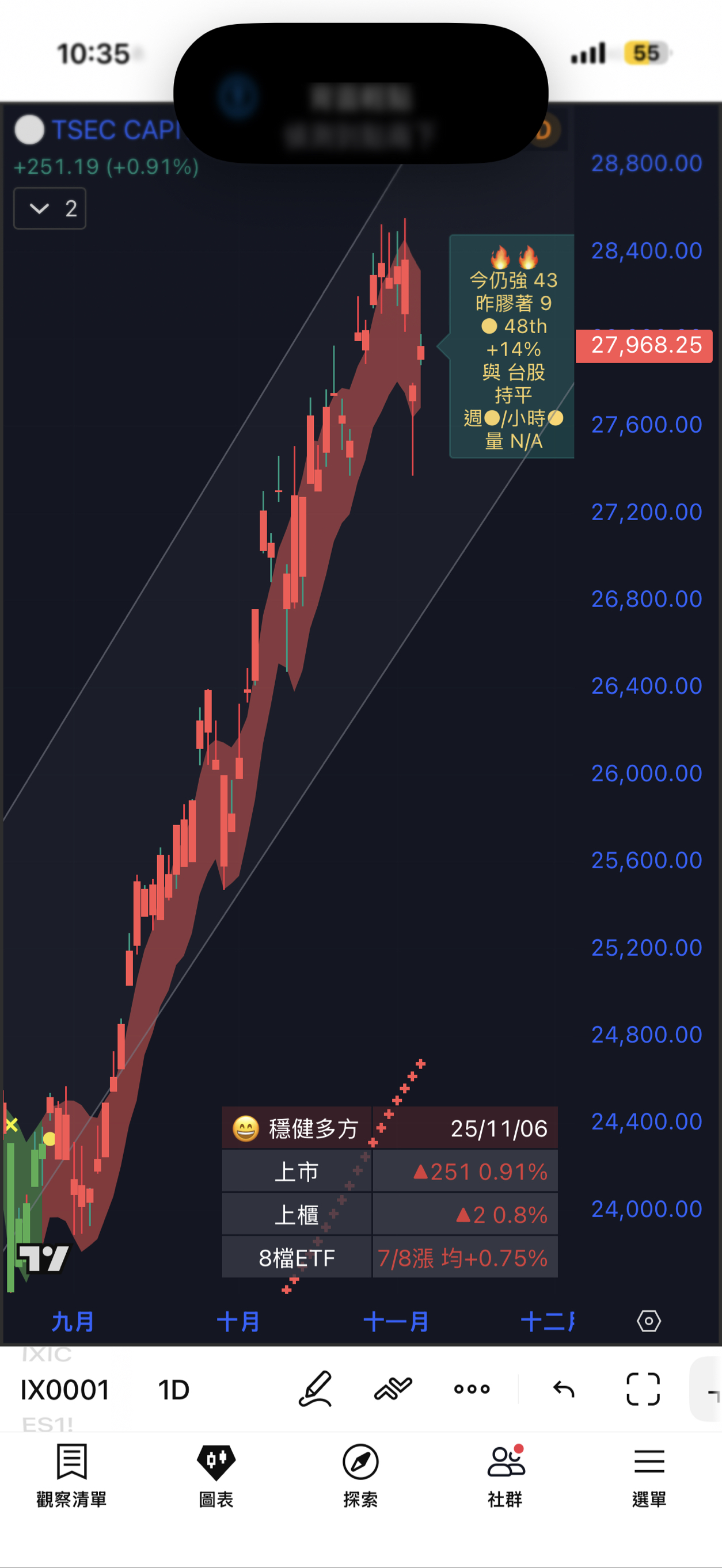Open the indicators menu
The height and width of the screenshot is (1568, 722).
click(393, 1388)
